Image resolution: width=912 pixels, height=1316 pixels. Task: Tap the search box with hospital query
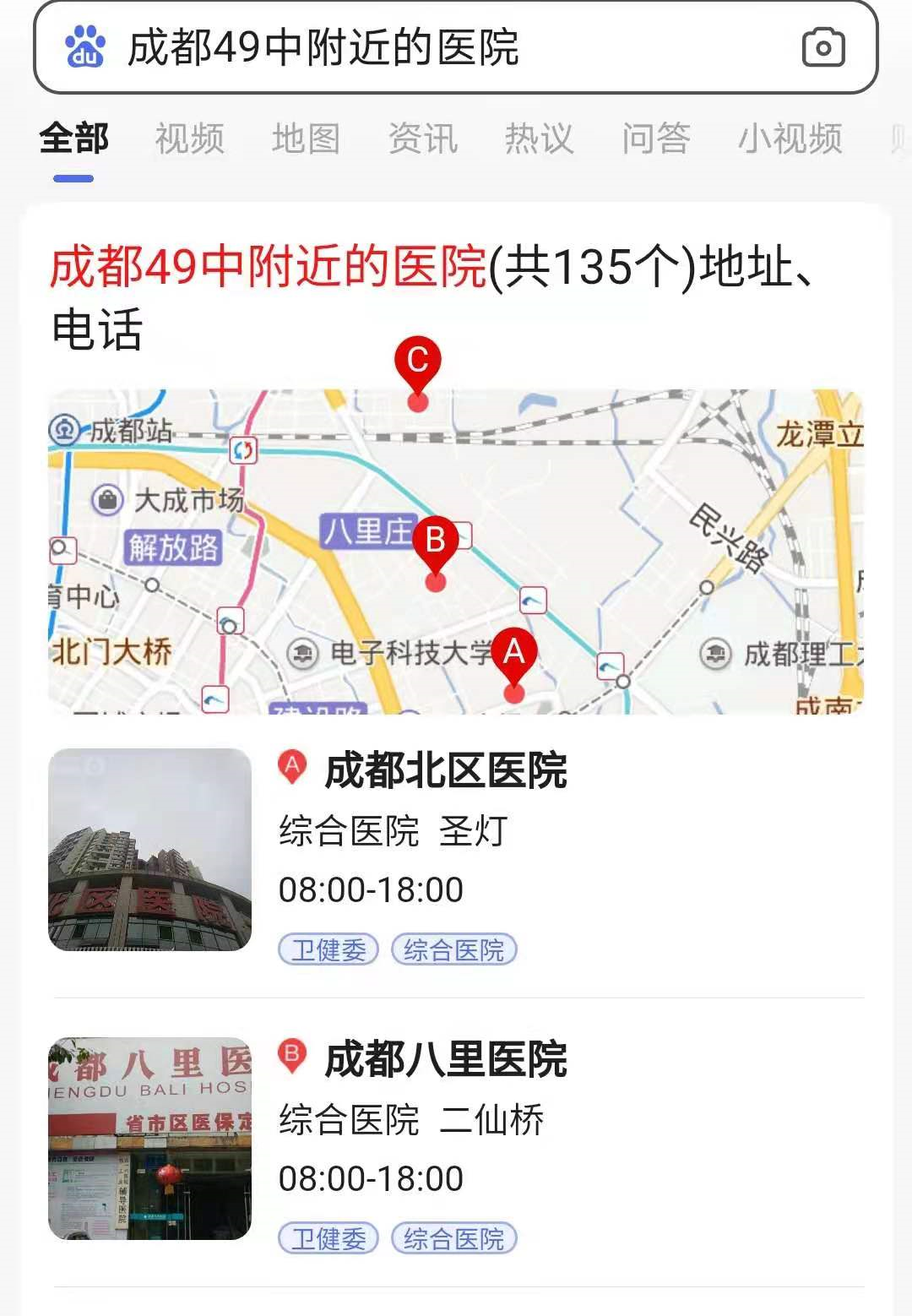pyautogui.click(x=456, y=47)
